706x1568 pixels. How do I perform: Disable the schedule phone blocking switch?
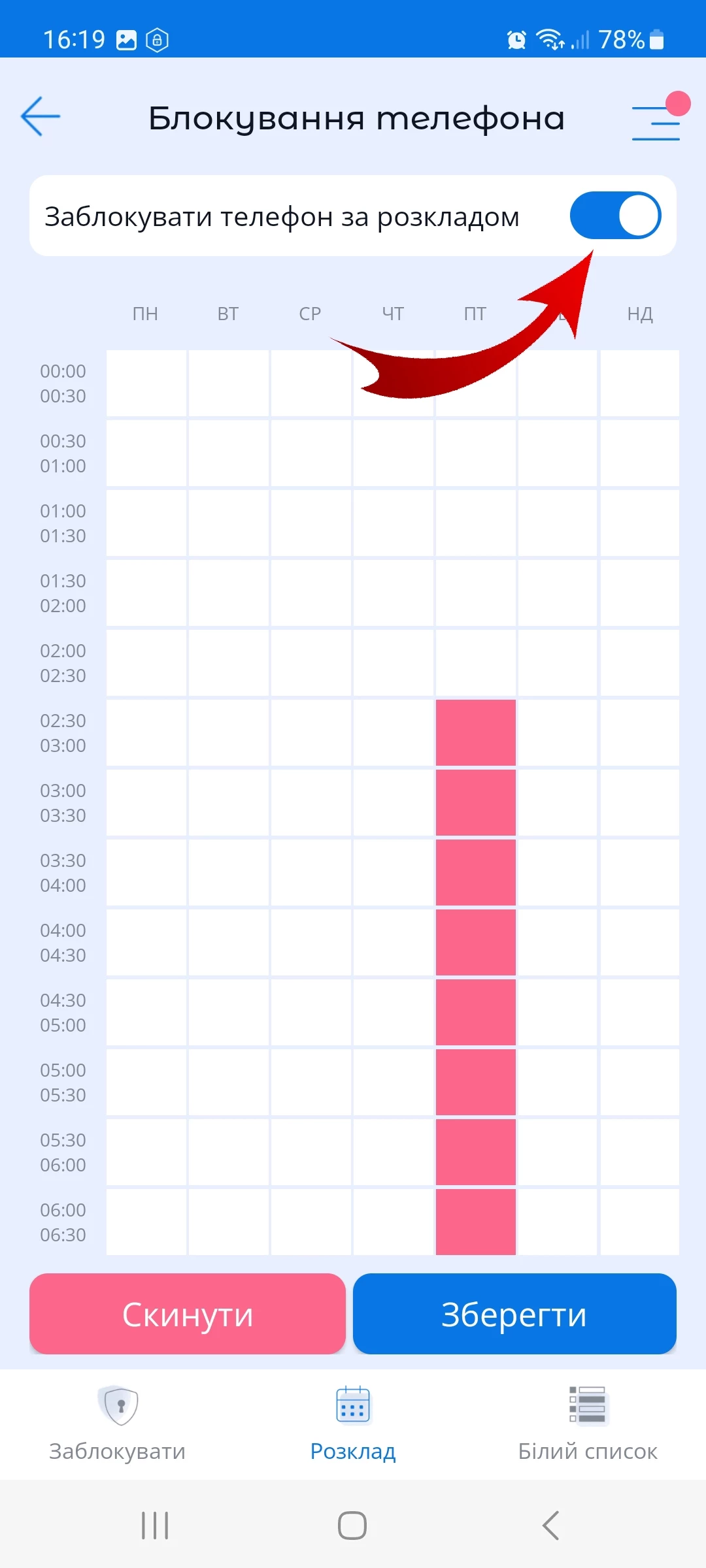(615, 216)
